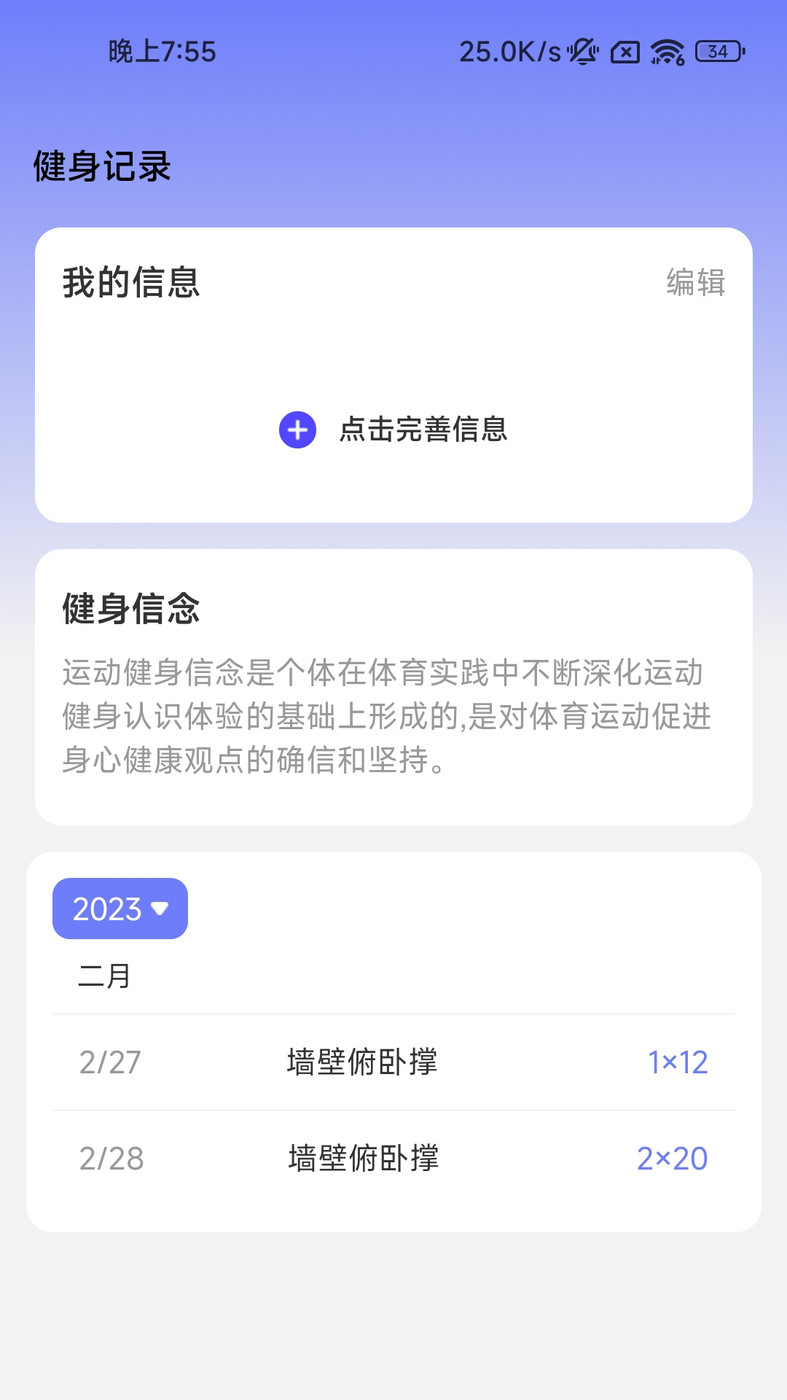Tap the 1×12 count for 2/27

[678, 1062]
